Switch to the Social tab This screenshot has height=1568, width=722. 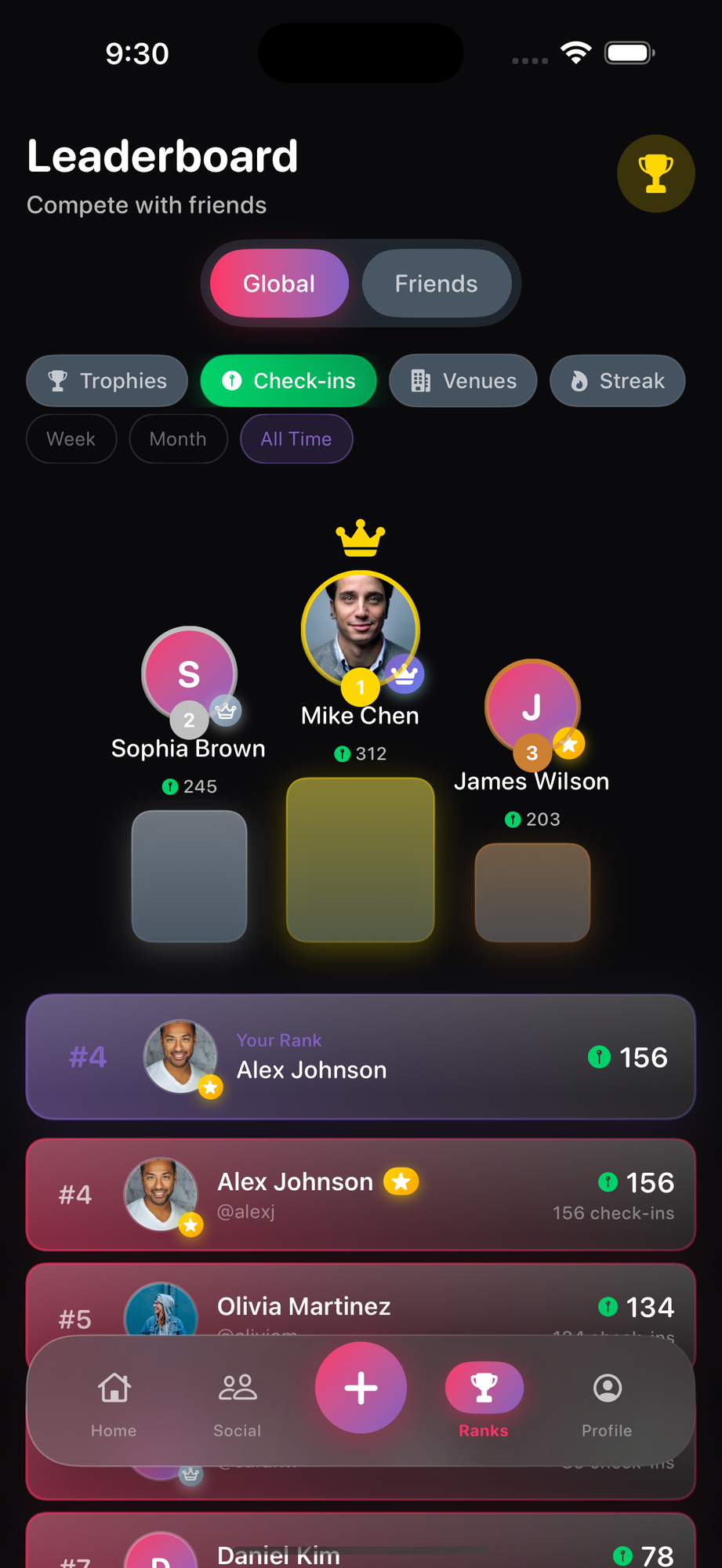click(238, 1402)
